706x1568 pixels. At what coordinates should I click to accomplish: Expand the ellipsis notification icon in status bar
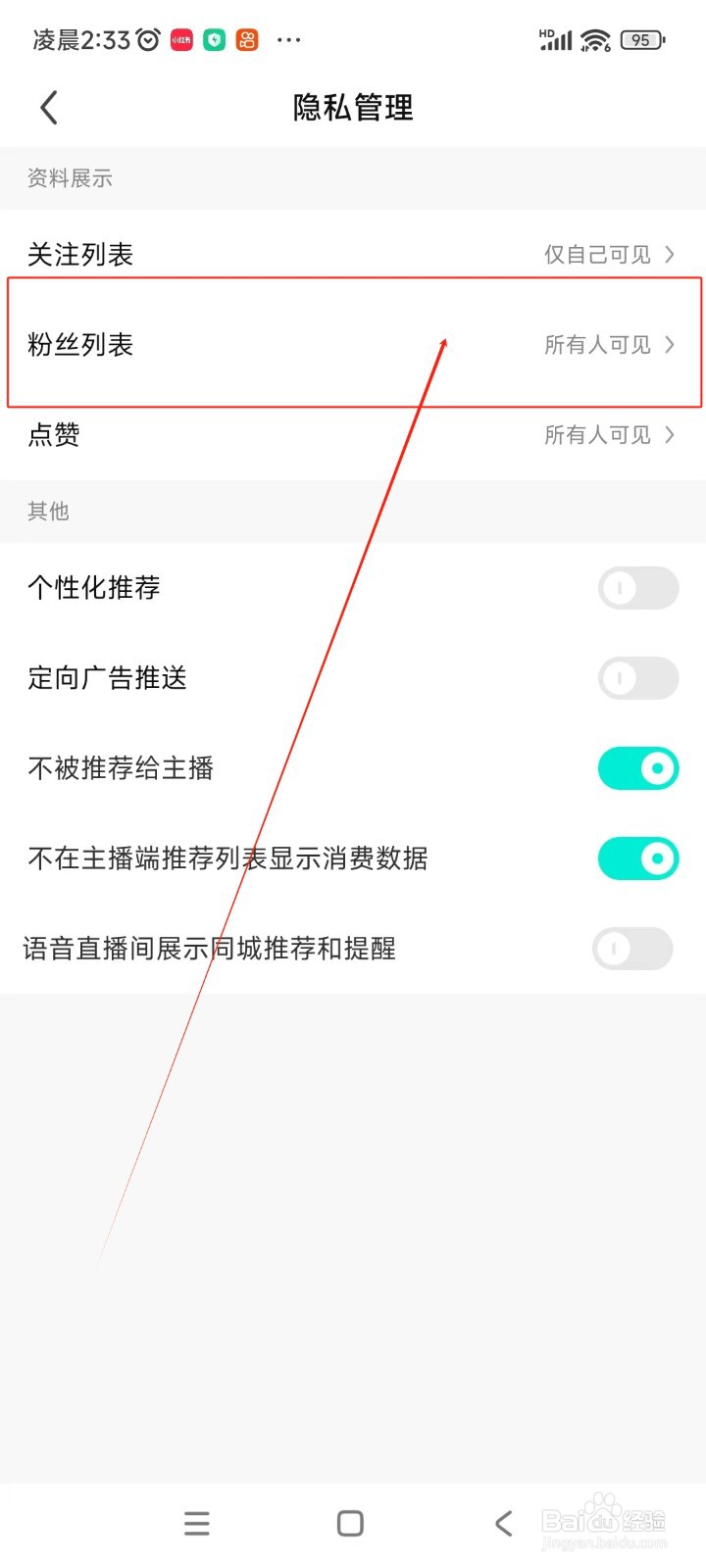click(x=289, y=39)
